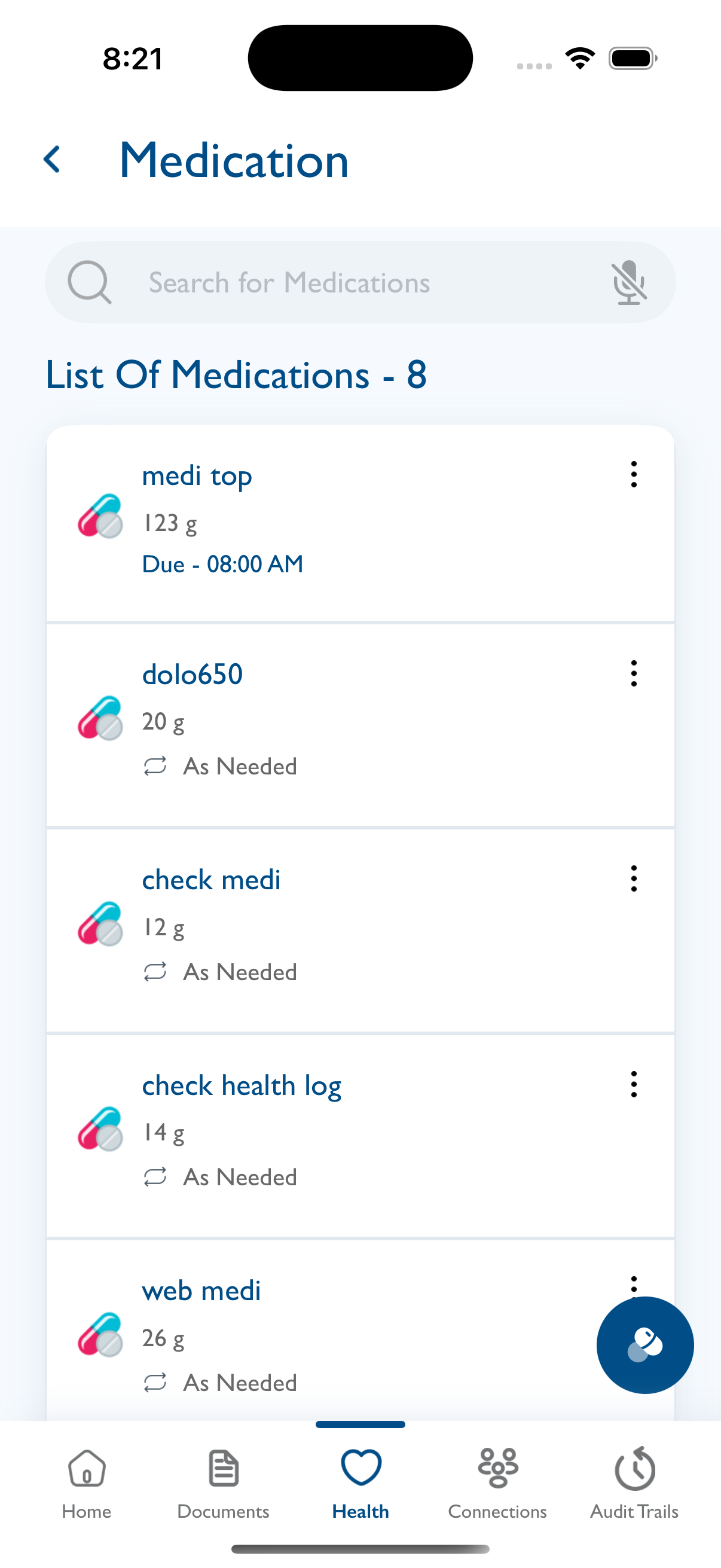Switch to the Connections tab

pyautogui.click(x=497, y=1483)
